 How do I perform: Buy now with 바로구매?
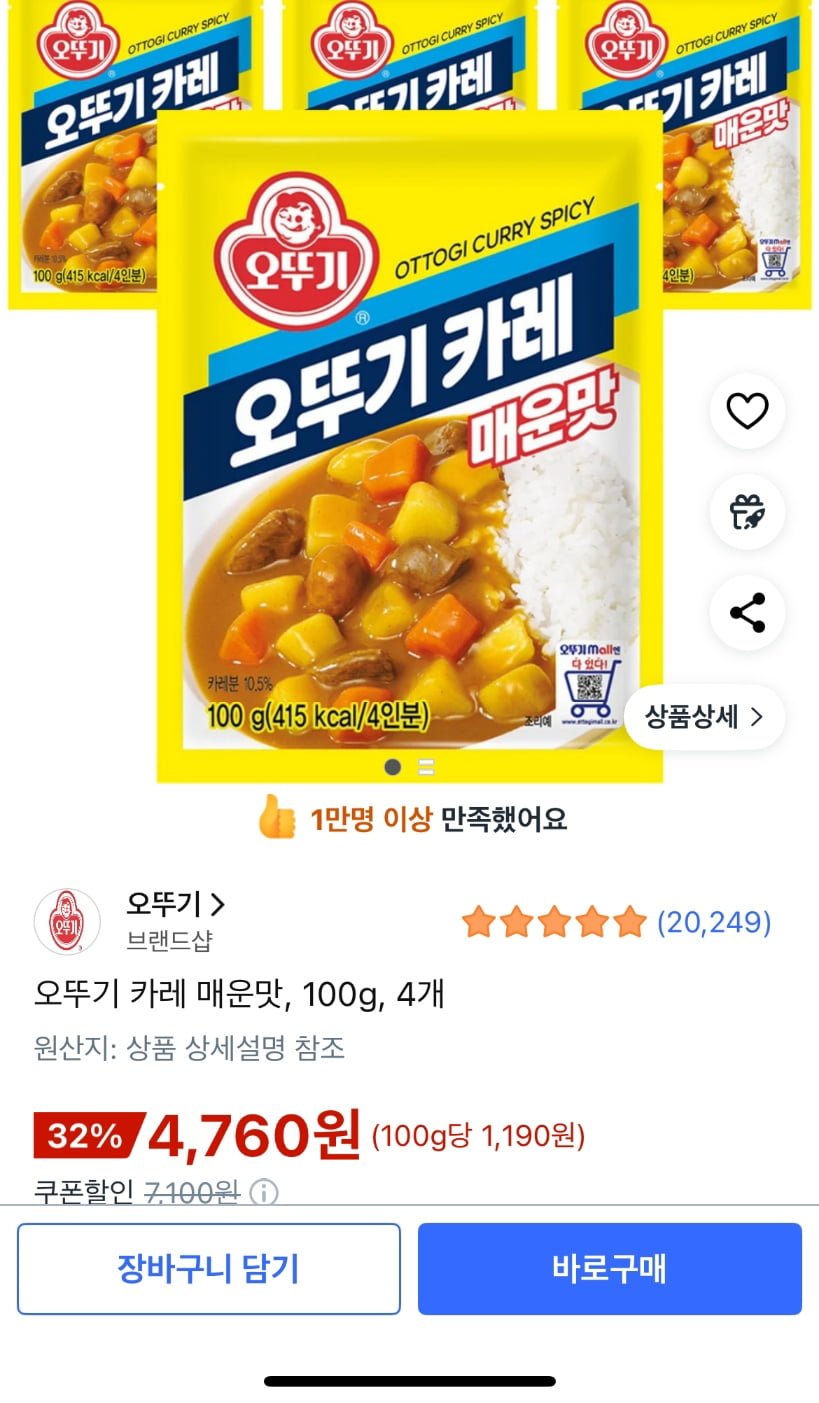[609, 1269]
